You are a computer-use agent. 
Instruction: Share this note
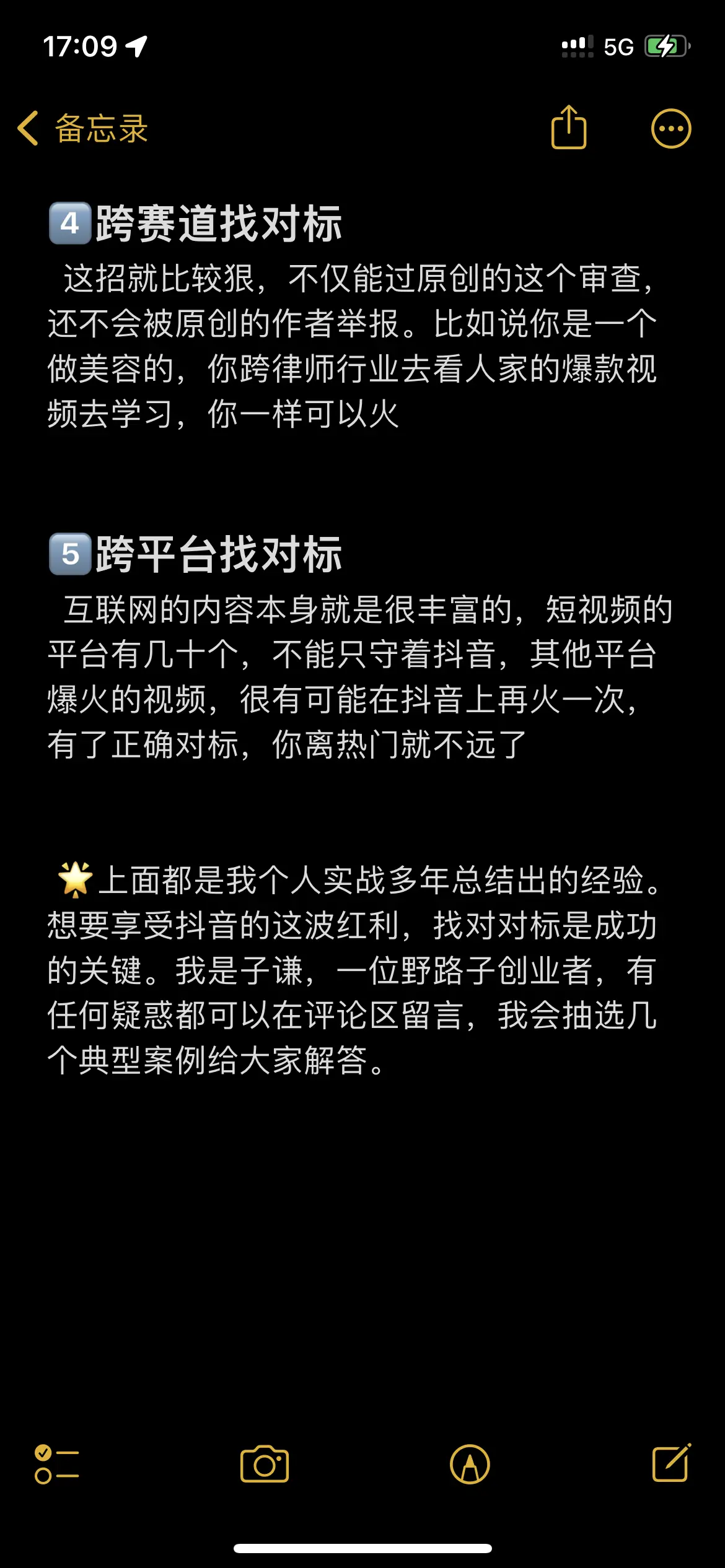click(x=568, y=128)
